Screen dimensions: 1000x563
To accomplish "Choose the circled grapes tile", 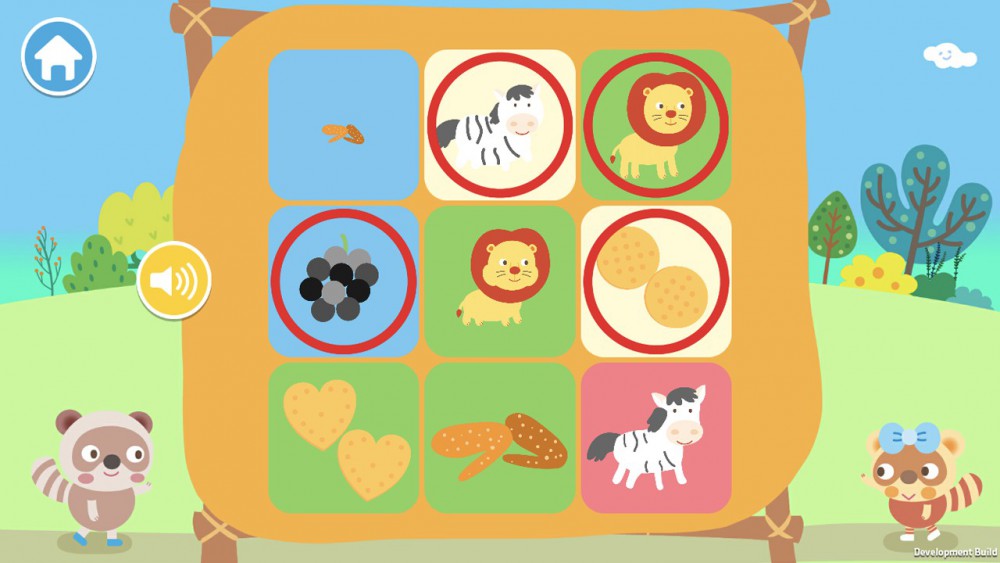I will click(x=343, y=281).
